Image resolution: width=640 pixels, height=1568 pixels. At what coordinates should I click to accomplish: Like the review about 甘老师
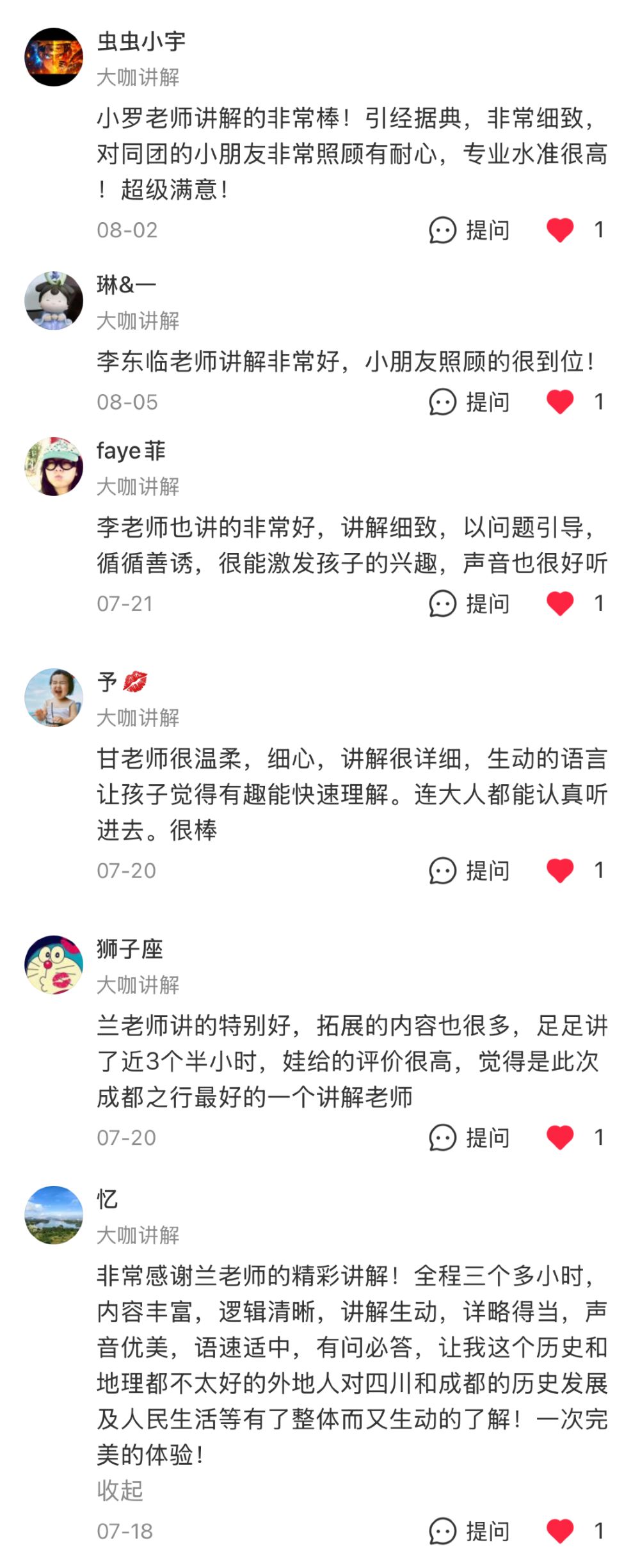[560, 870]
